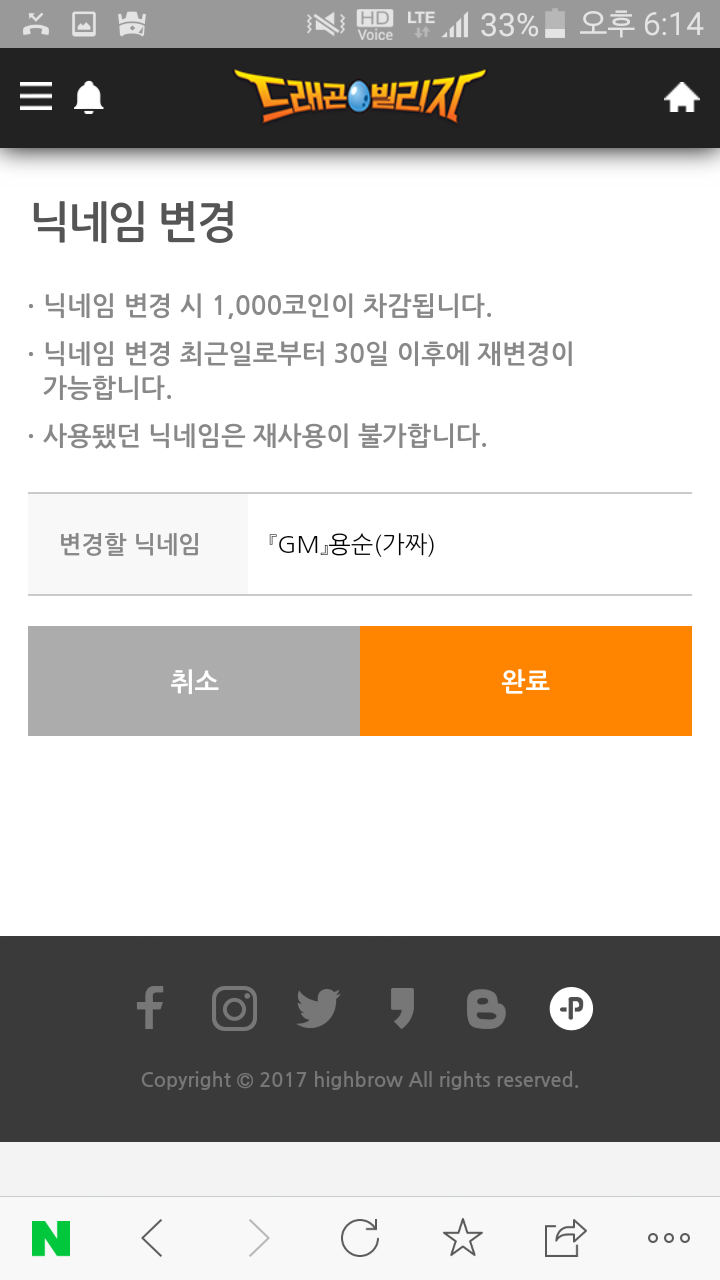Open the Naver home N button
Viewport: 720px width, 1280px height.
(51, 1238)
